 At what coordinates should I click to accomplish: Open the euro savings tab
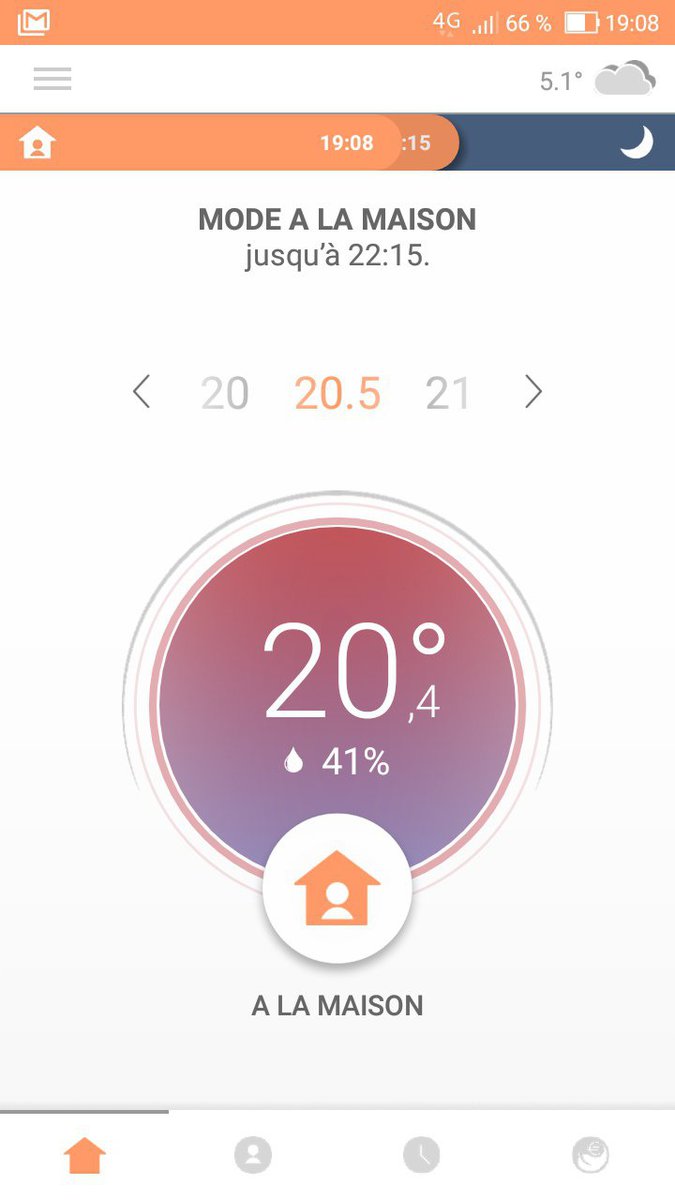click(x=590, y=1156)
